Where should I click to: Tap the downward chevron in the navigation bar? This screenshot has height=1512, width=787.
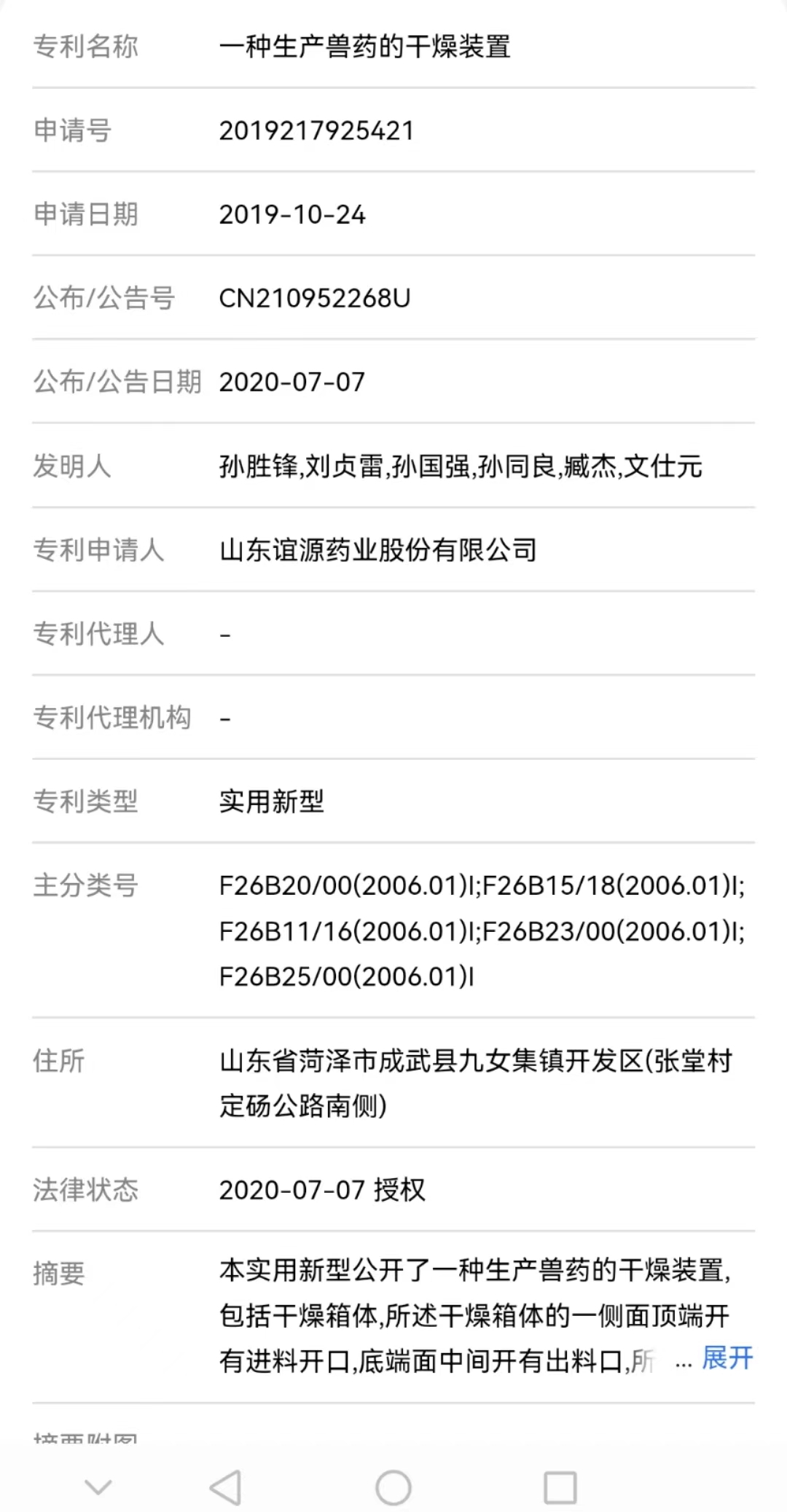(x=98, y=1486)
